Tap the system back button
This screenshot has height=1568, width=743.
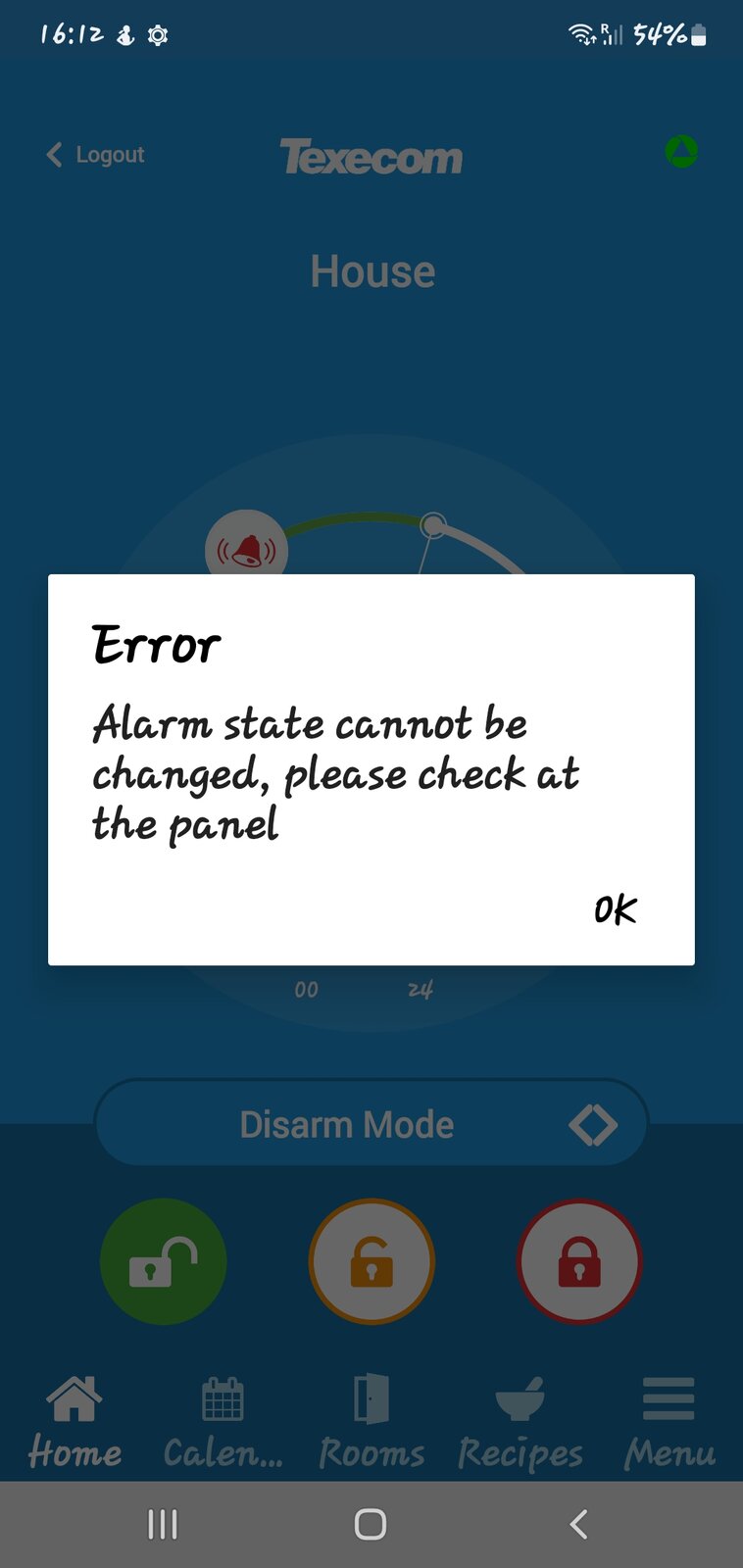point(578,1524)
